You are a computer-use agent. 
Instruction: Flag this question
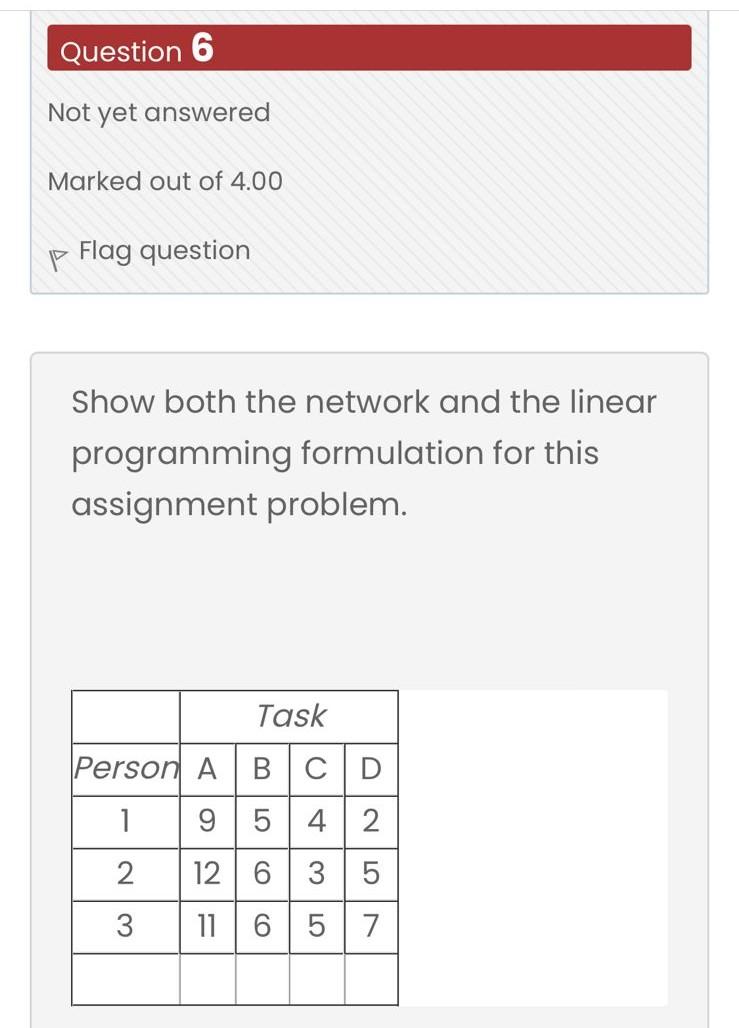coord(163,251)
